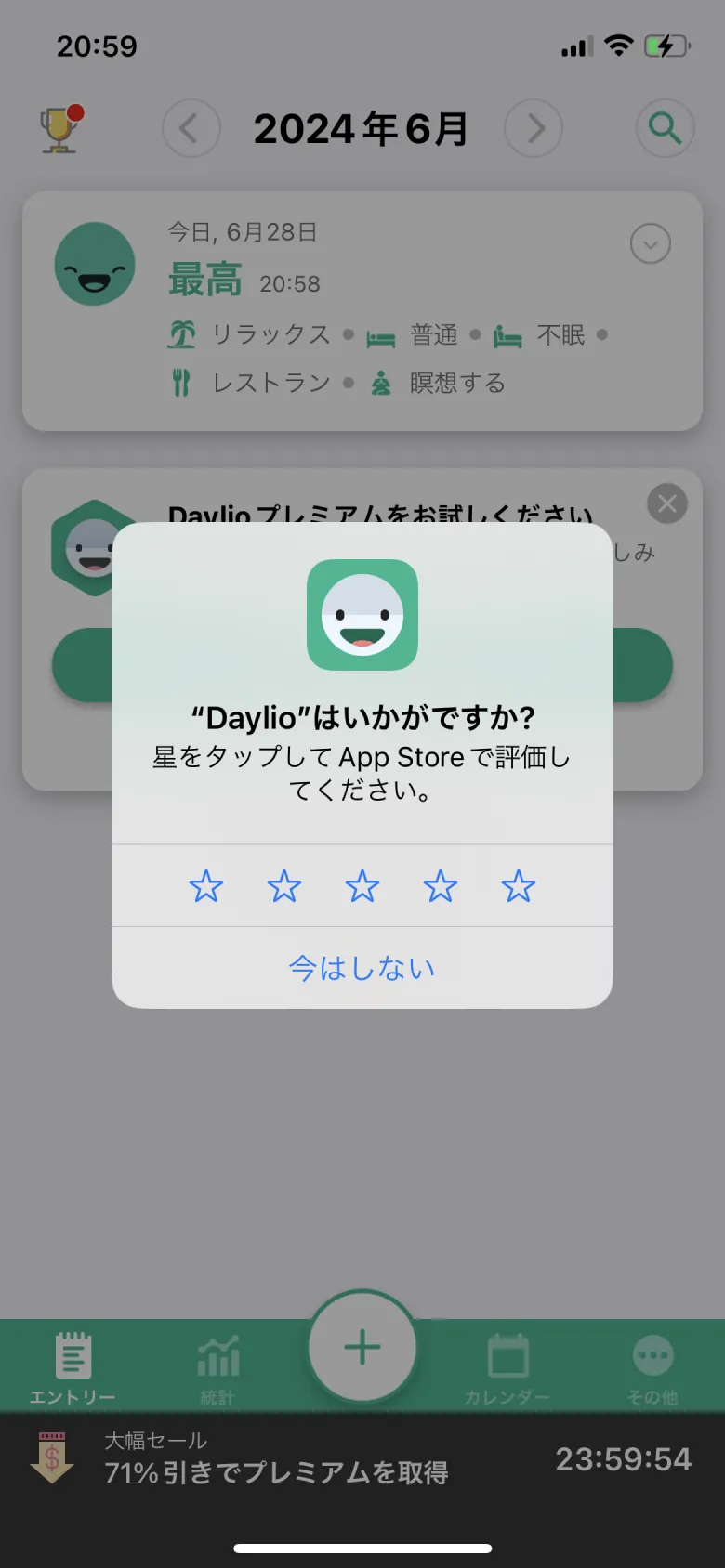Rate Daylio with the third star

[x=362, y=886]
